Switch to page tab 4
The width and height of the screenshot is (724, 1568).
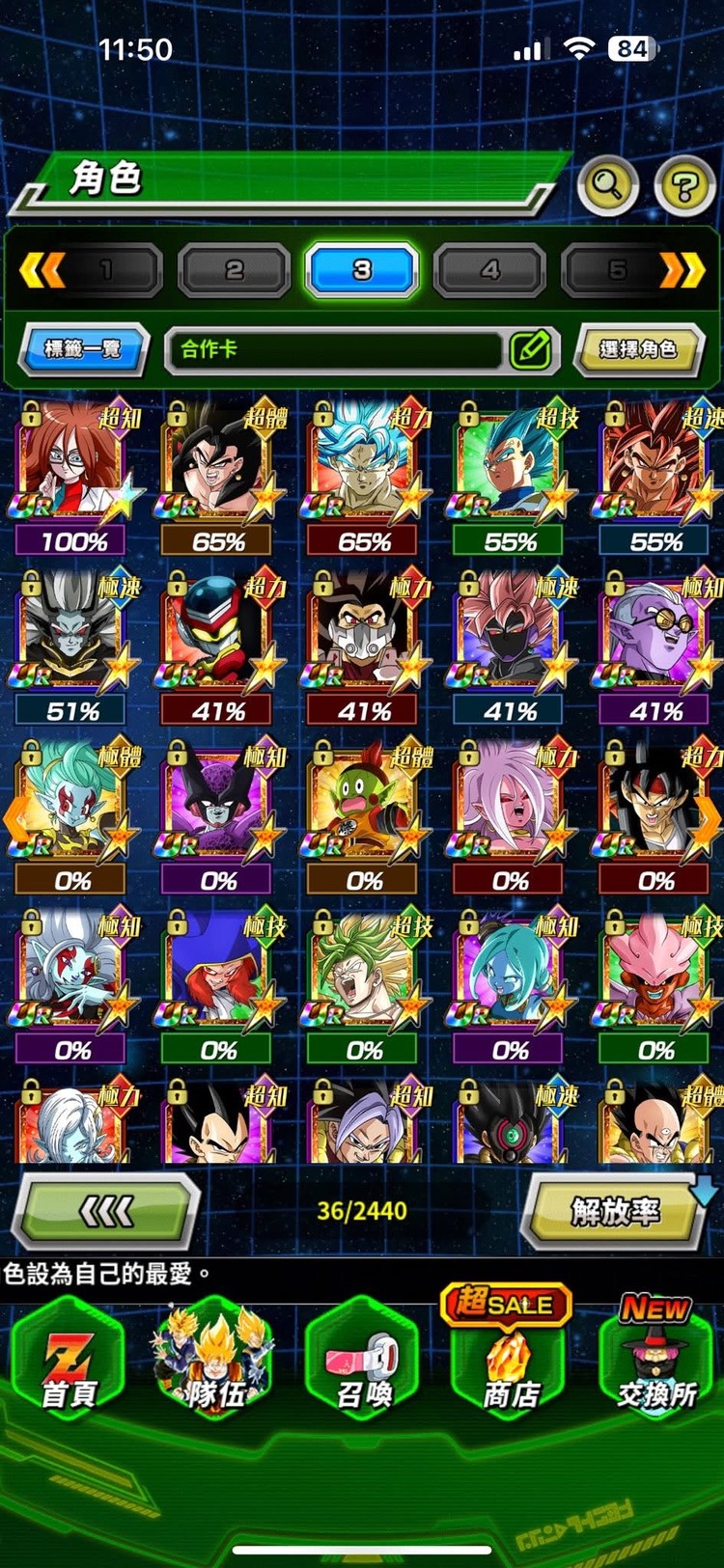click(x=489, y=270)
